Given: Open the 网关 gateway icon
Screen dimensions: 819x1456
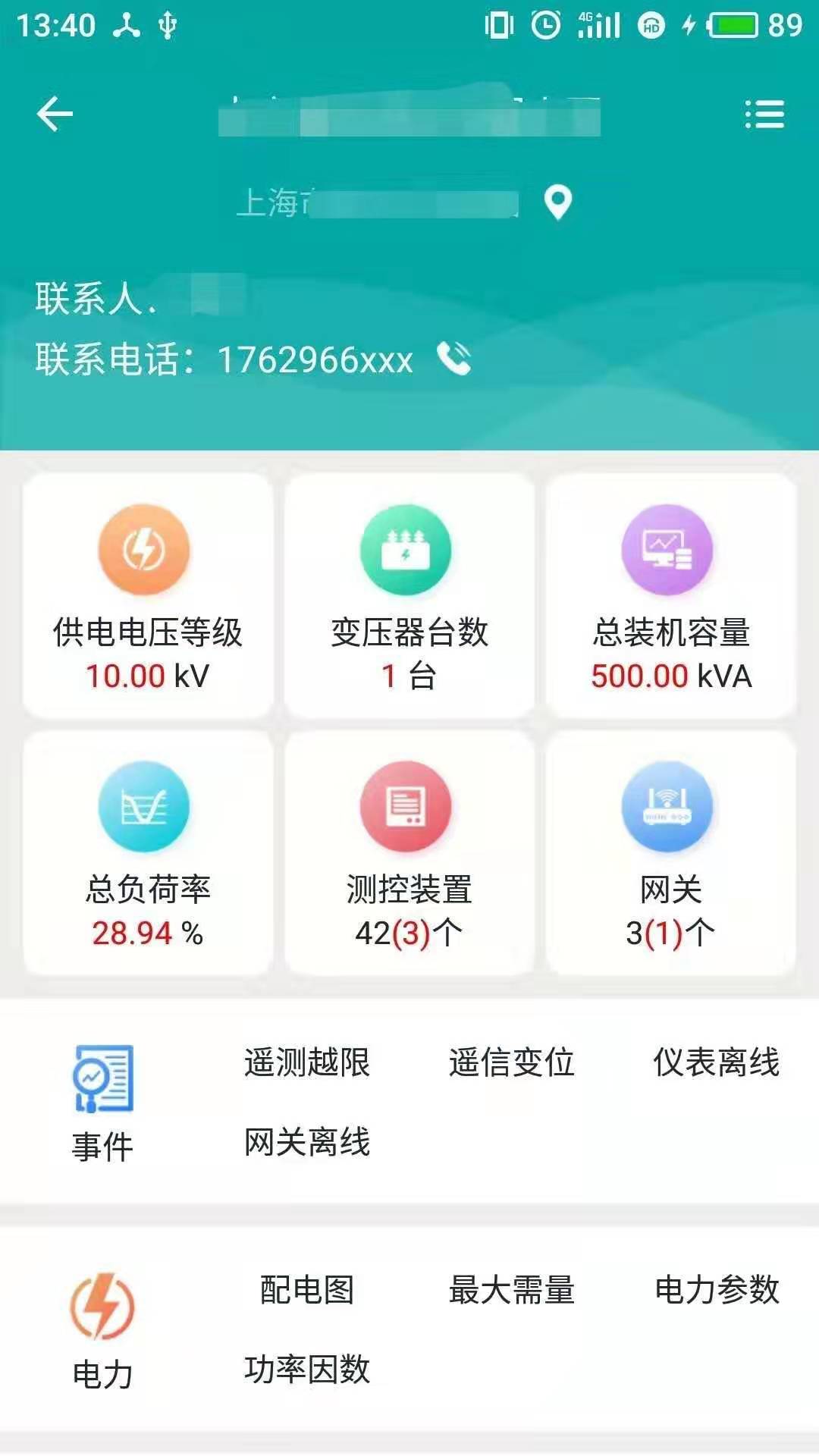Looking at the screenshot, I should [665, 806].
